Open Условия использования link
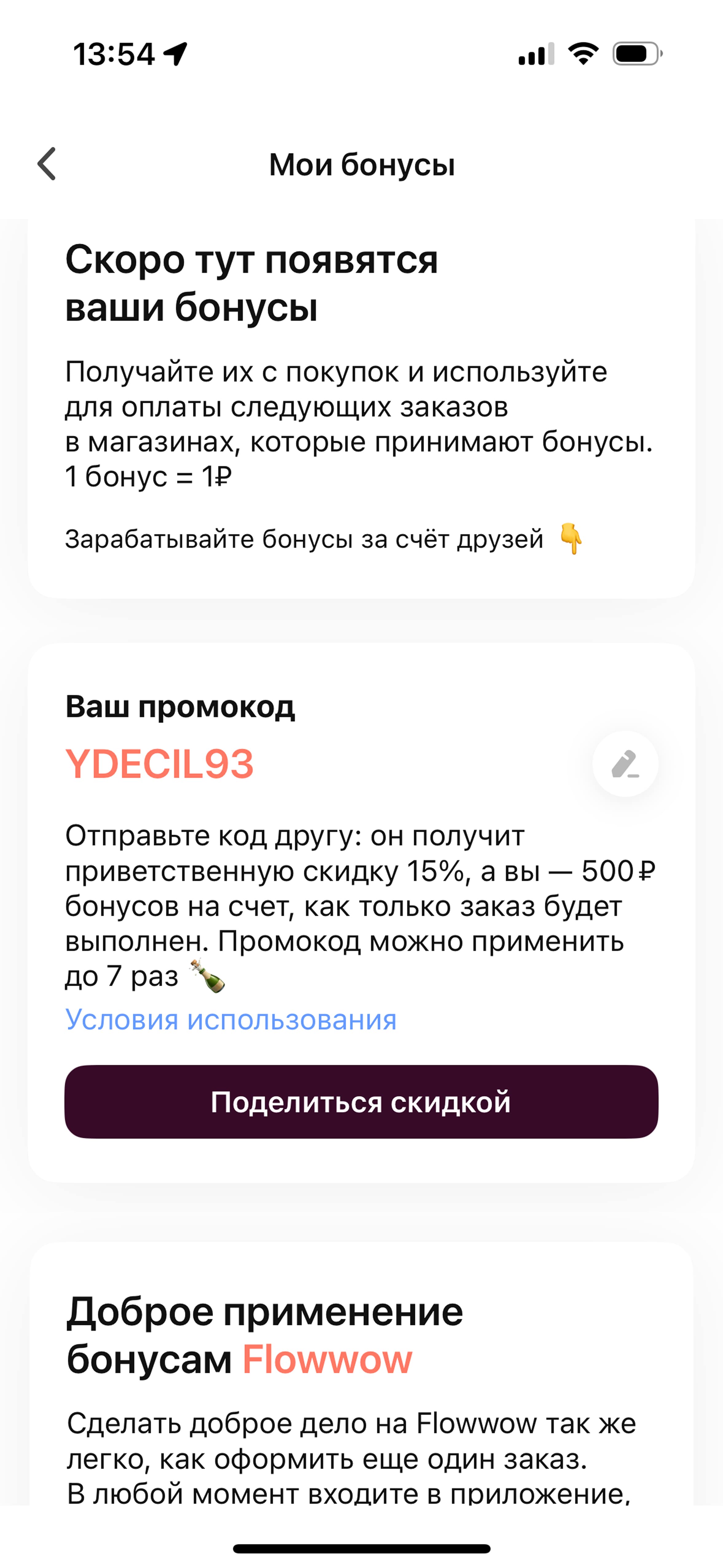 pyautogui.click(x=231, y=1020)
